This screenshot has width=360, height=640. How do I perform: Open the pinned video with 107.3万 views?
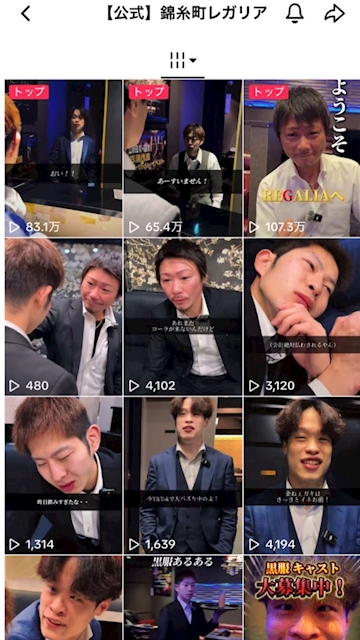pos(302,158)
